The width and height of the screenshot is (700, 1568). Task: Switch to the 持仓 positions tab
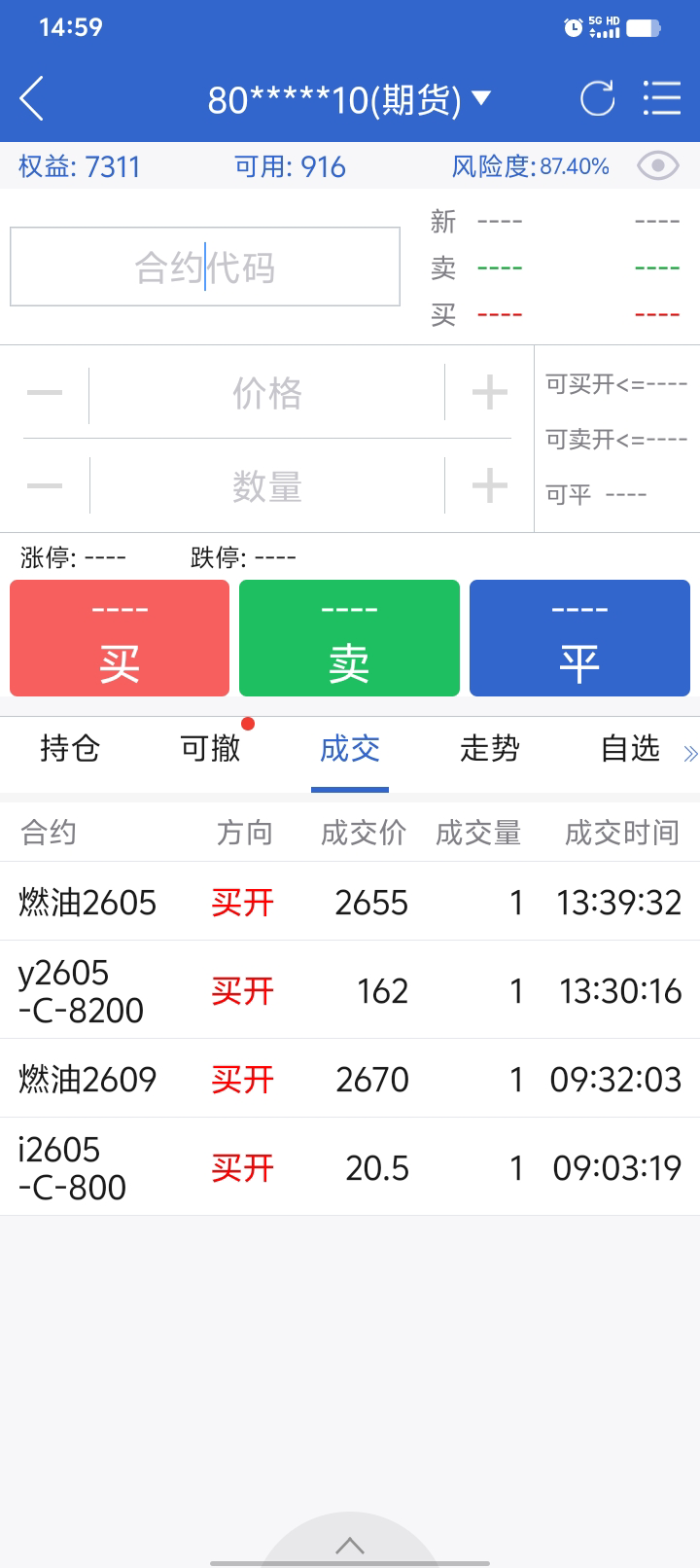pos(70,749)
